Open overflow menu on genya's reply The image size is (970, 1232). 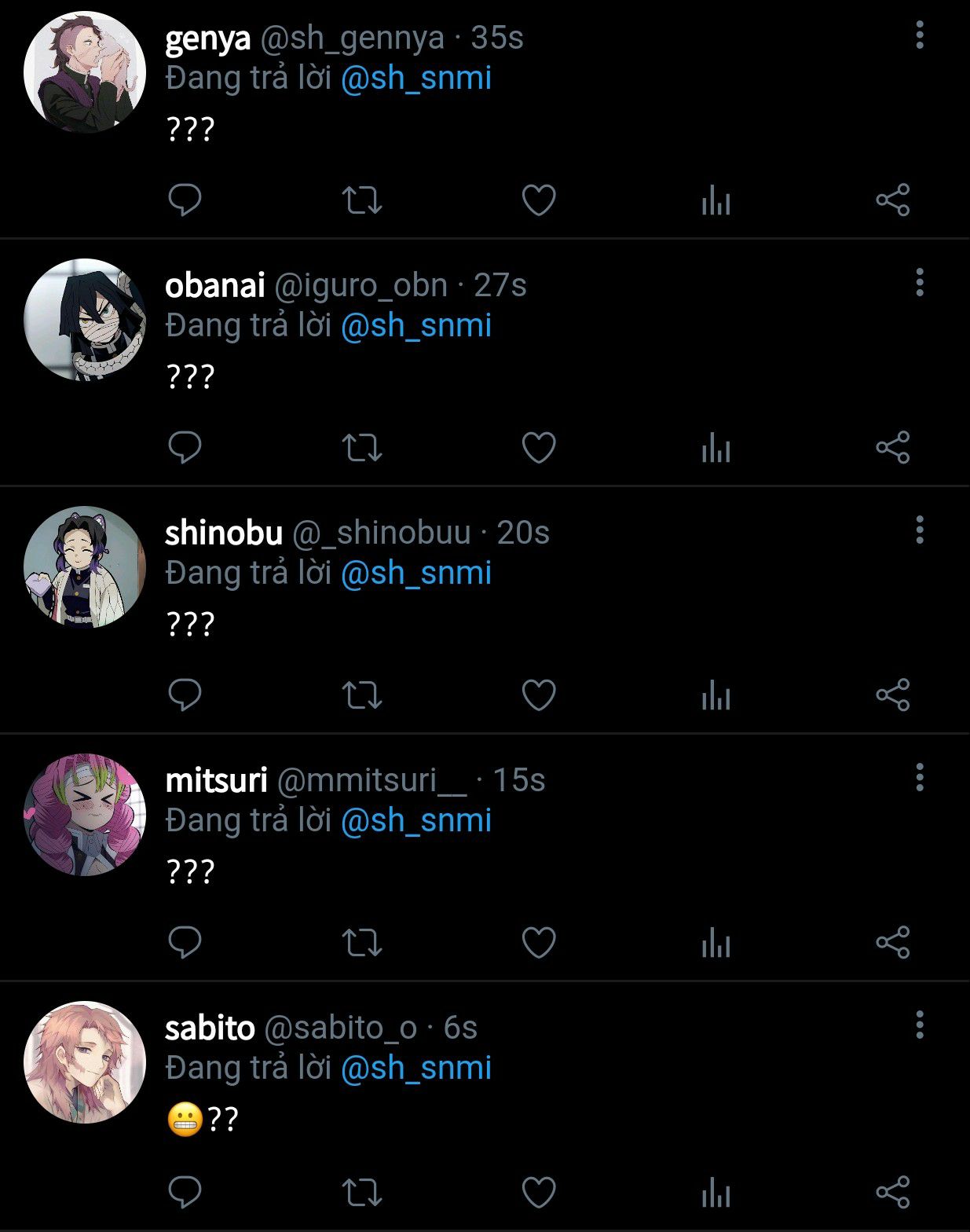pyautogui.click(x=920, y=35)
